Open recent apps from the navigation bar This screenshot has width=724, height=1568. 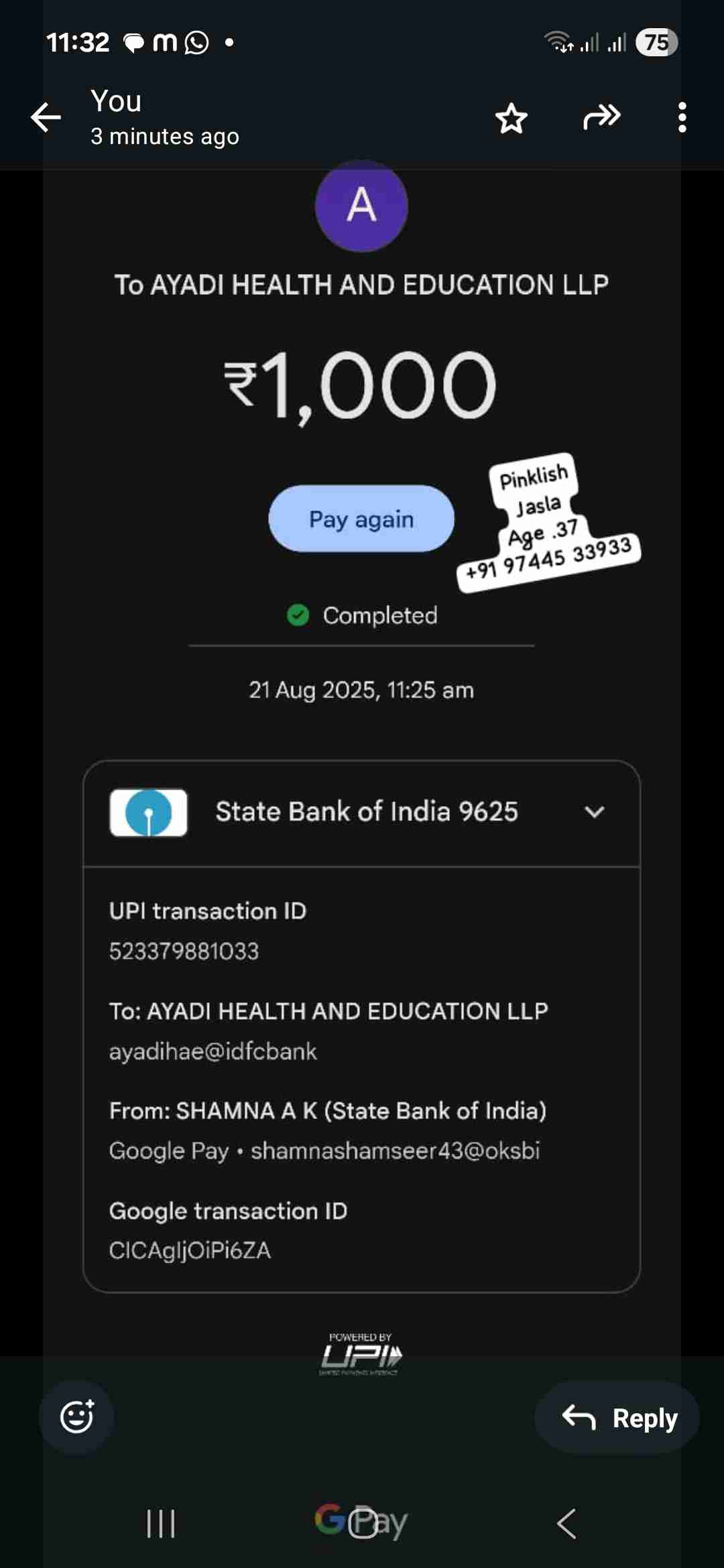tap(161, 1524)
